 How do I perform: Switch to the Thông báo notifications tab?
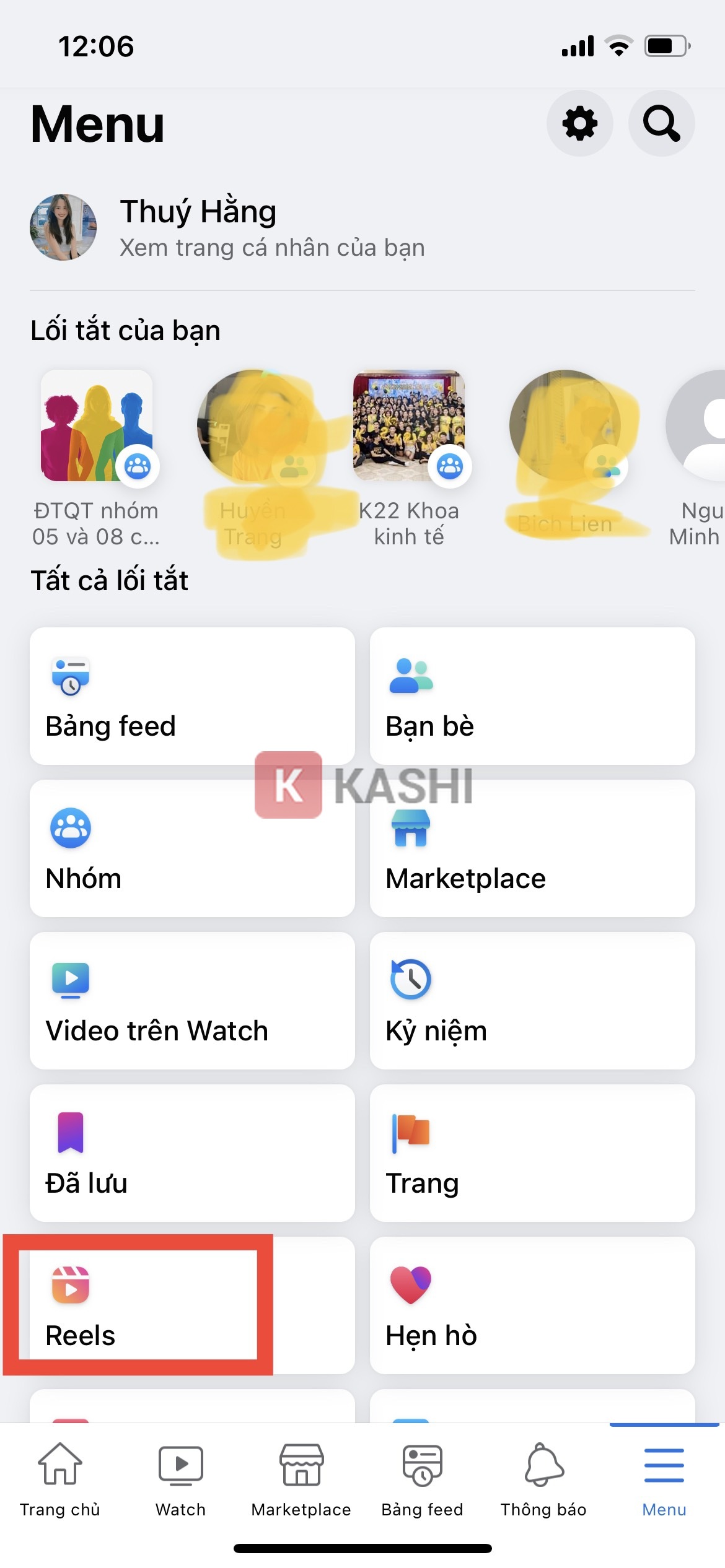(543, 1479)
